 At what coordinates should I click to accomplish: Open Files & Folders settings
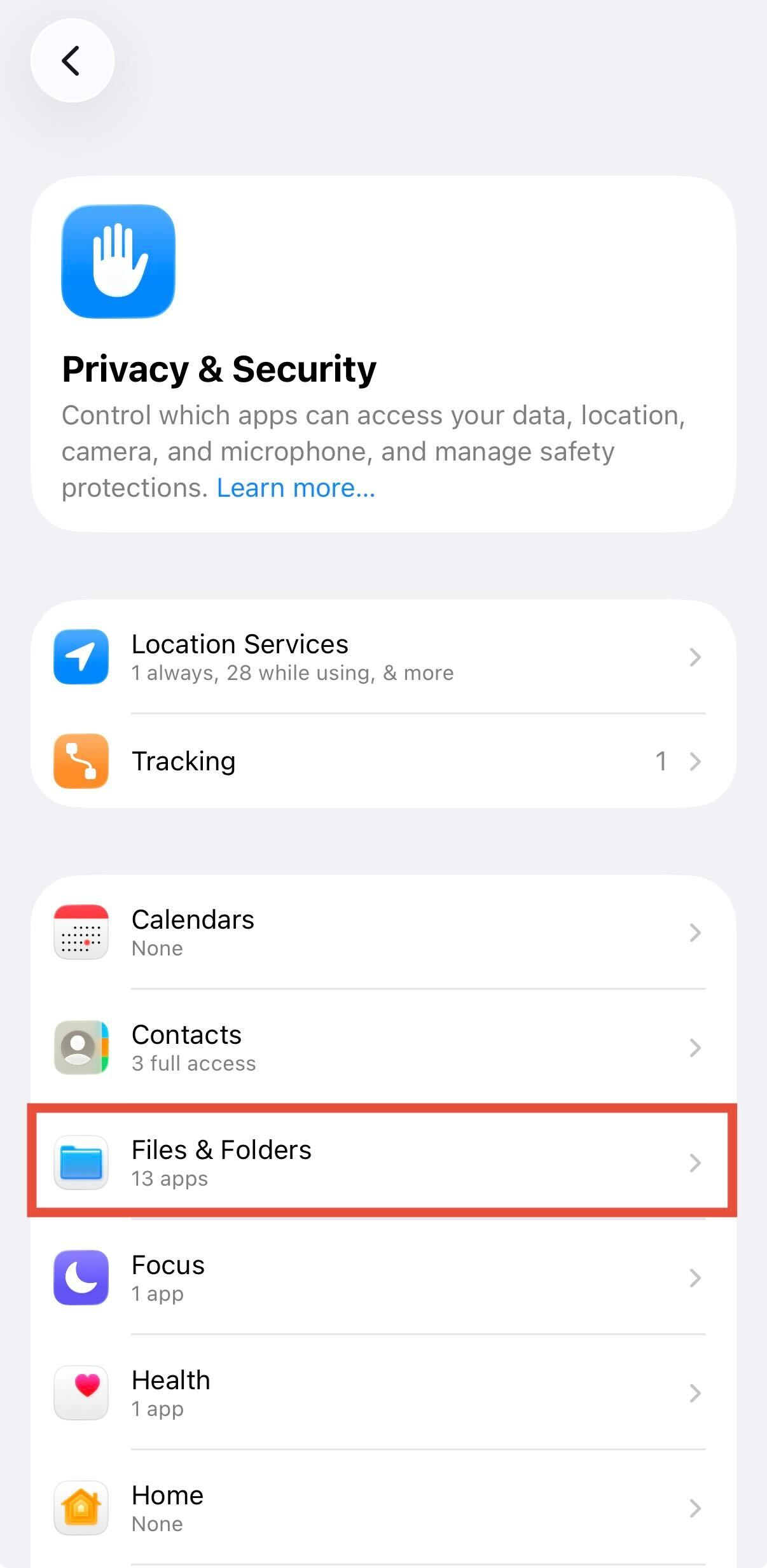pos(382,1162)
